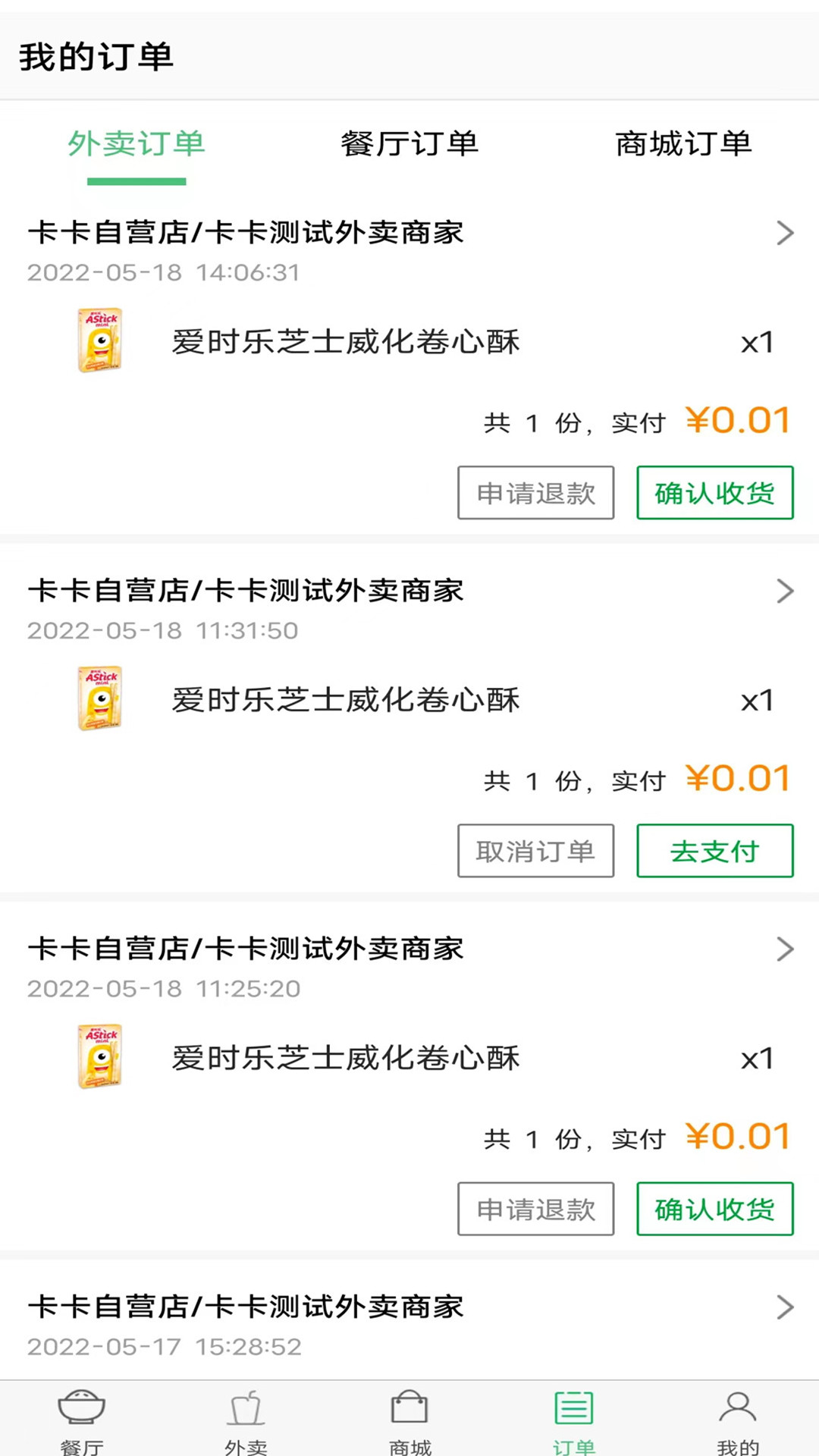Tap 确认收货 on the 11:25:20 order
This screenshot has width=819, height=1456.
(714, 1209)
